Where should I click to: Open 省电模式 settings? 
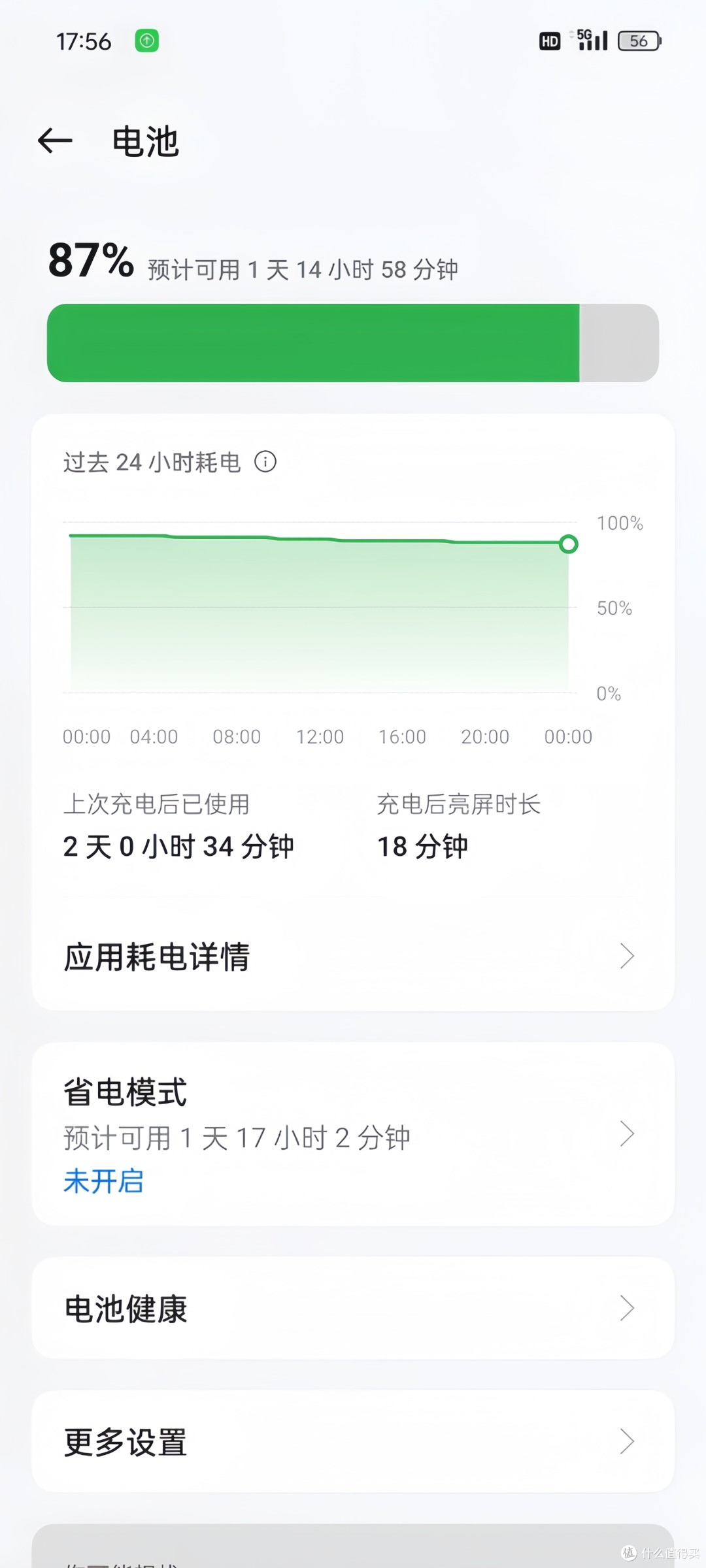(x=353, y=1134)
